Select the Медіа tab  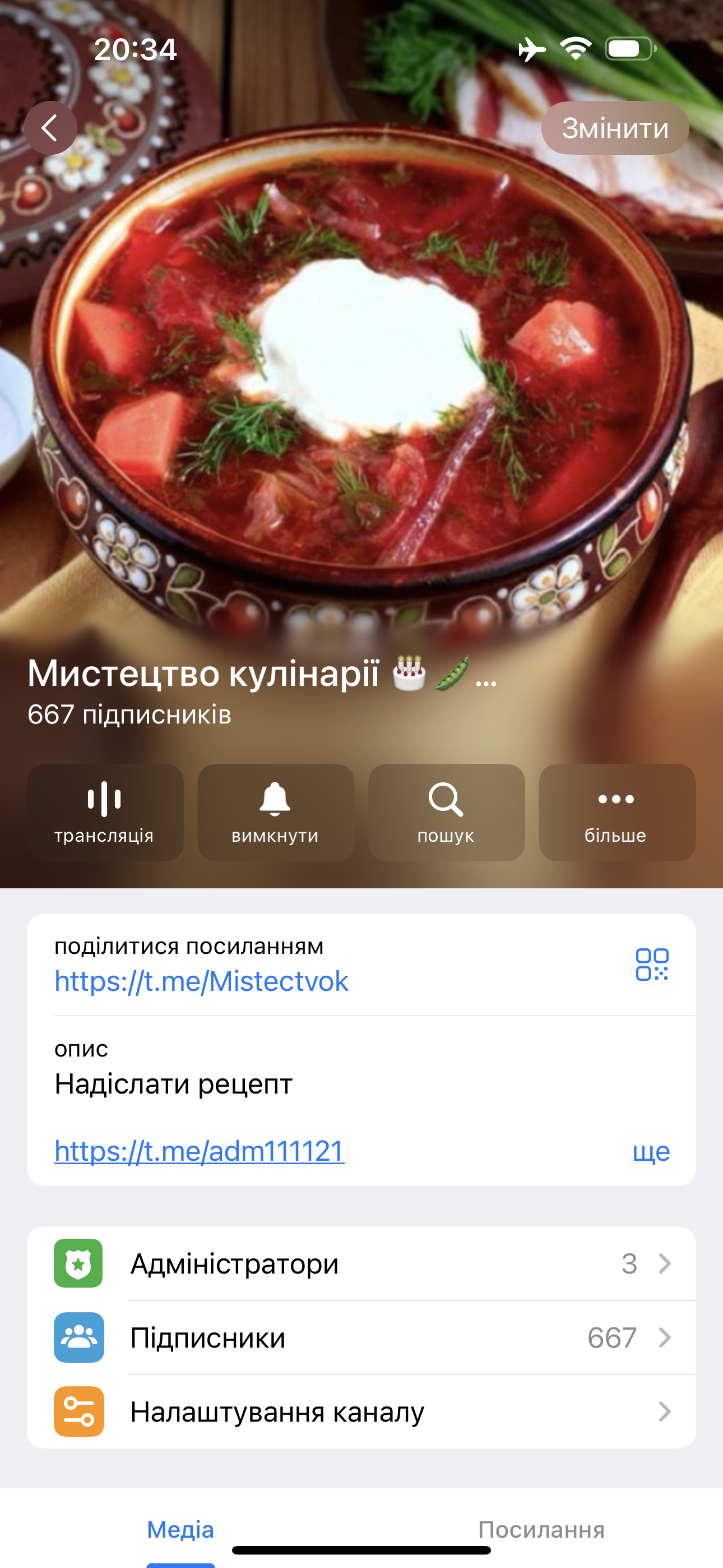click(180, 1529)
